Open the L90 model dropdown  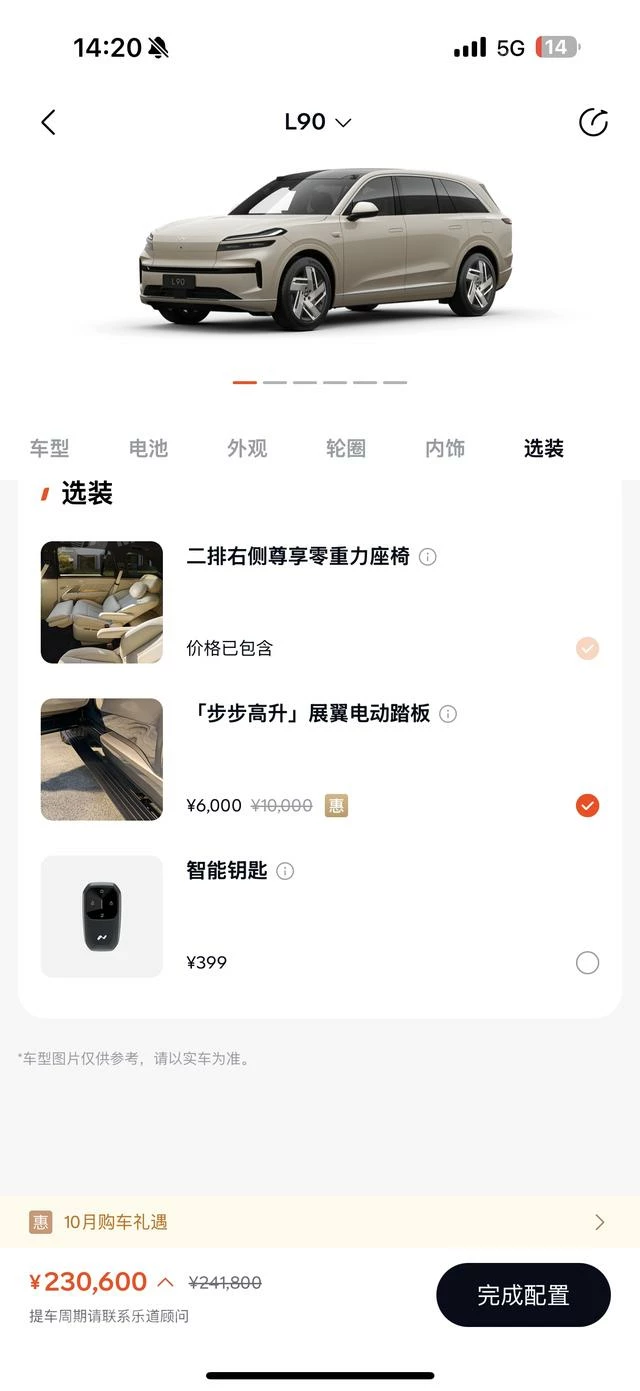[x=318, y=122]
